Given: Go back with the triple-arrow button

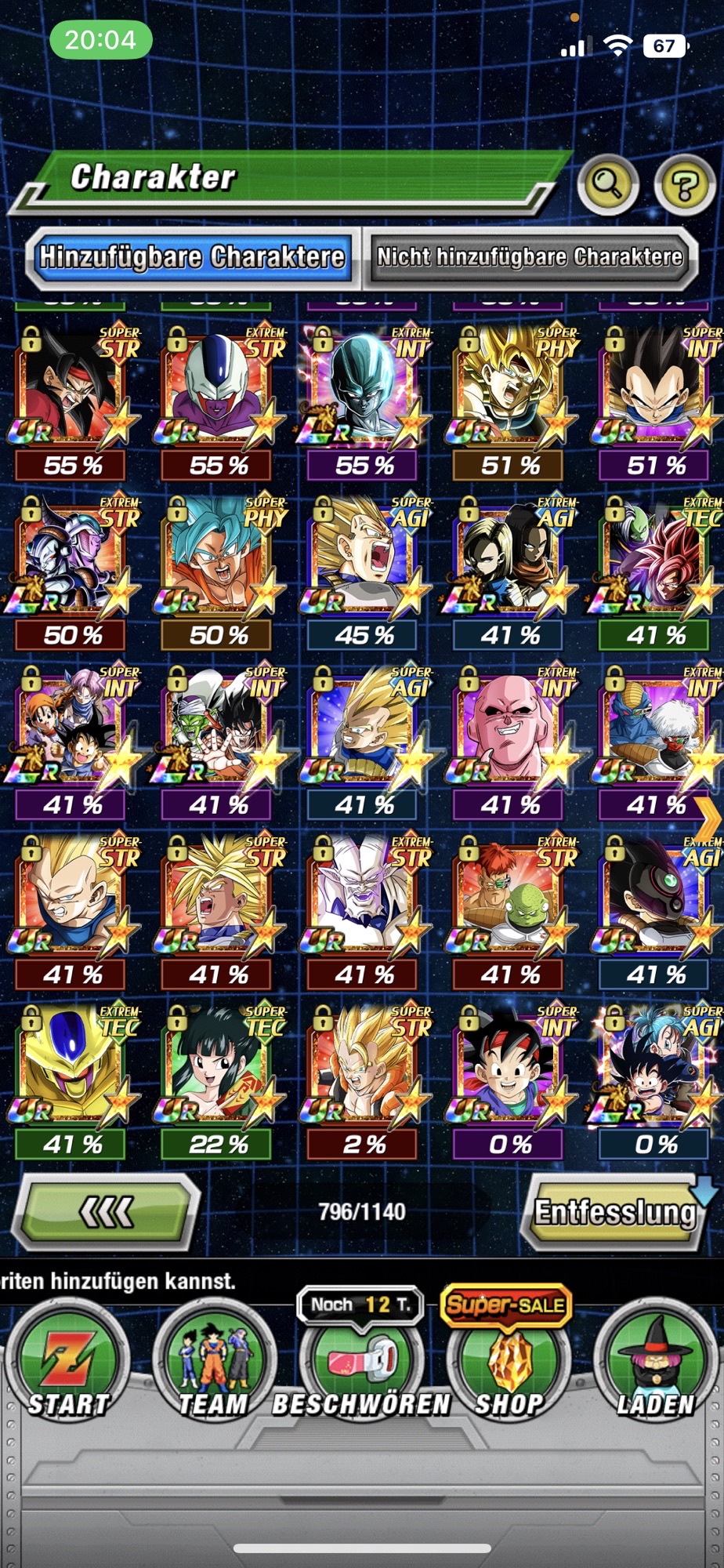Looking at the screenshot, I should [107, 1212].
